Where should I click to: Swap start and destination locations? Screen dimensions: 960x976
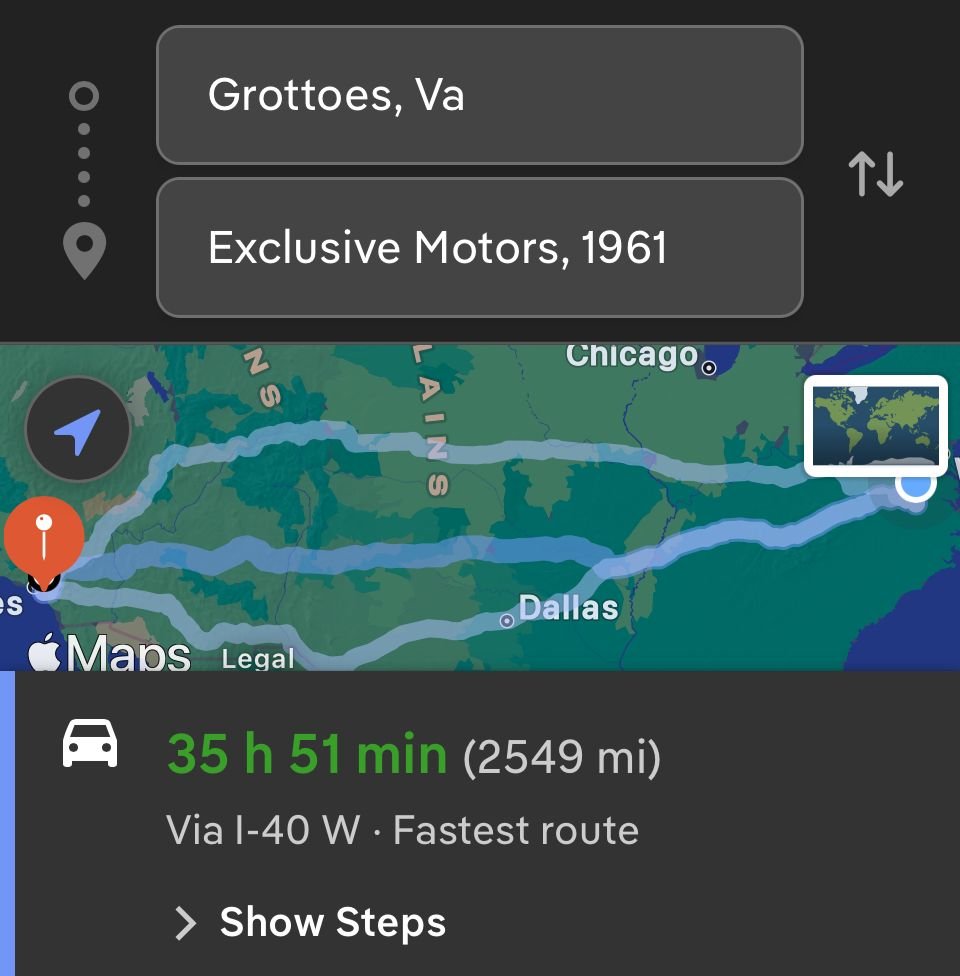coord(876,174)
